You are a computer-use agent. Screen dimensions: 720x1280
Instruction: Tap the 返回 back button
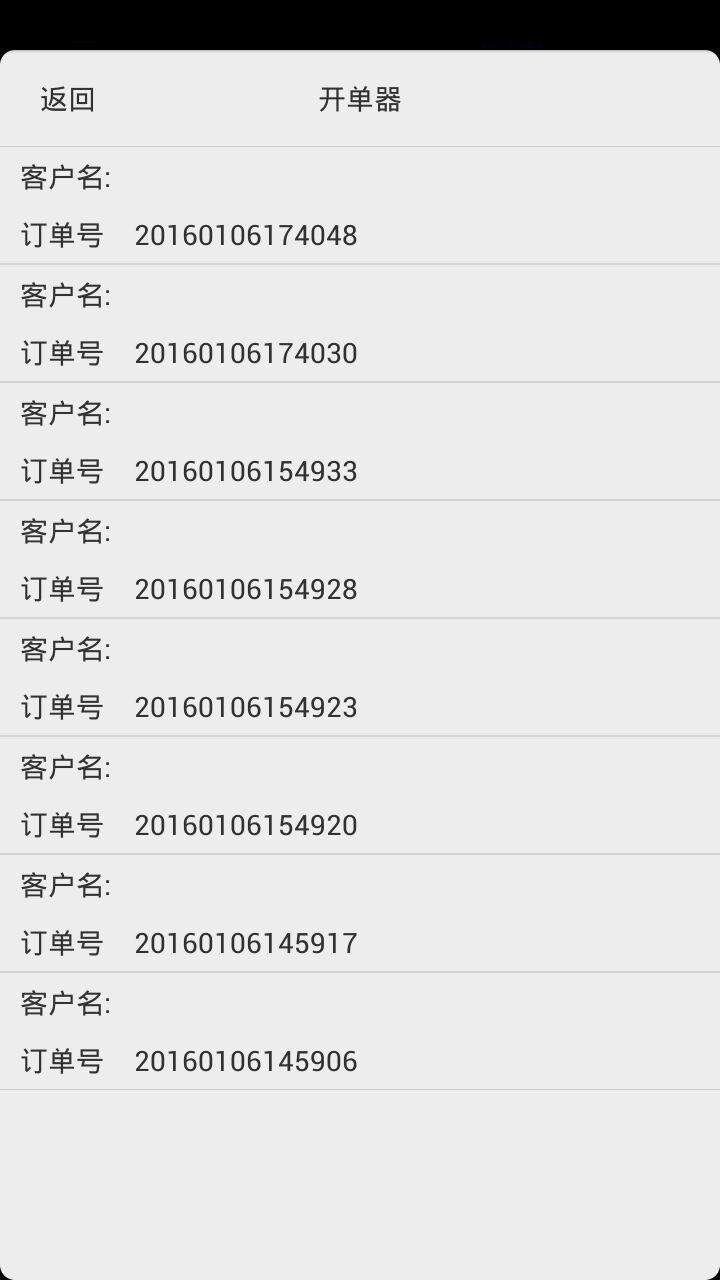point(66,99)
